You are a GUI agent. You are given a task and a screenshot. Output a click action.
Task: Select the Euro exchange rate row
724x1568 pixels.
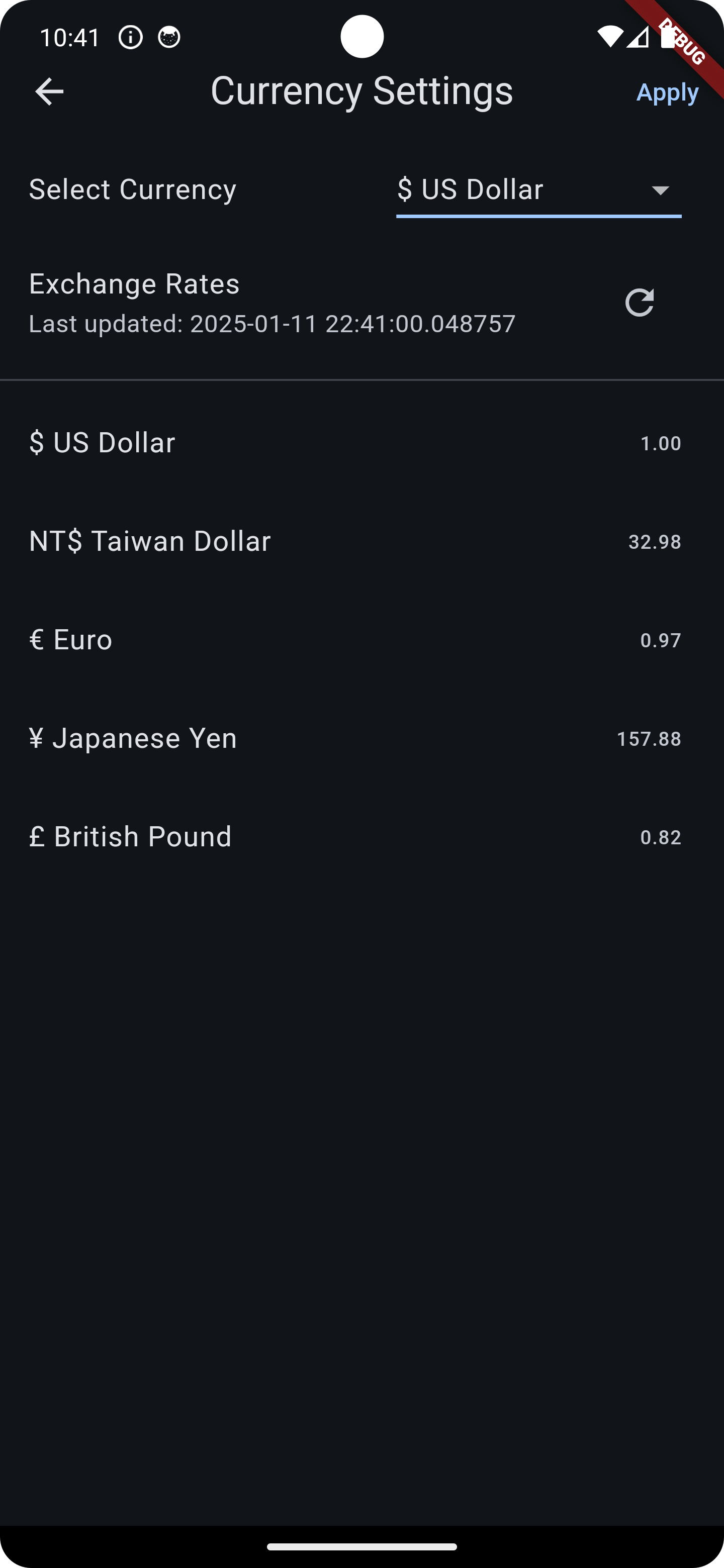click(x=361, y=639)
